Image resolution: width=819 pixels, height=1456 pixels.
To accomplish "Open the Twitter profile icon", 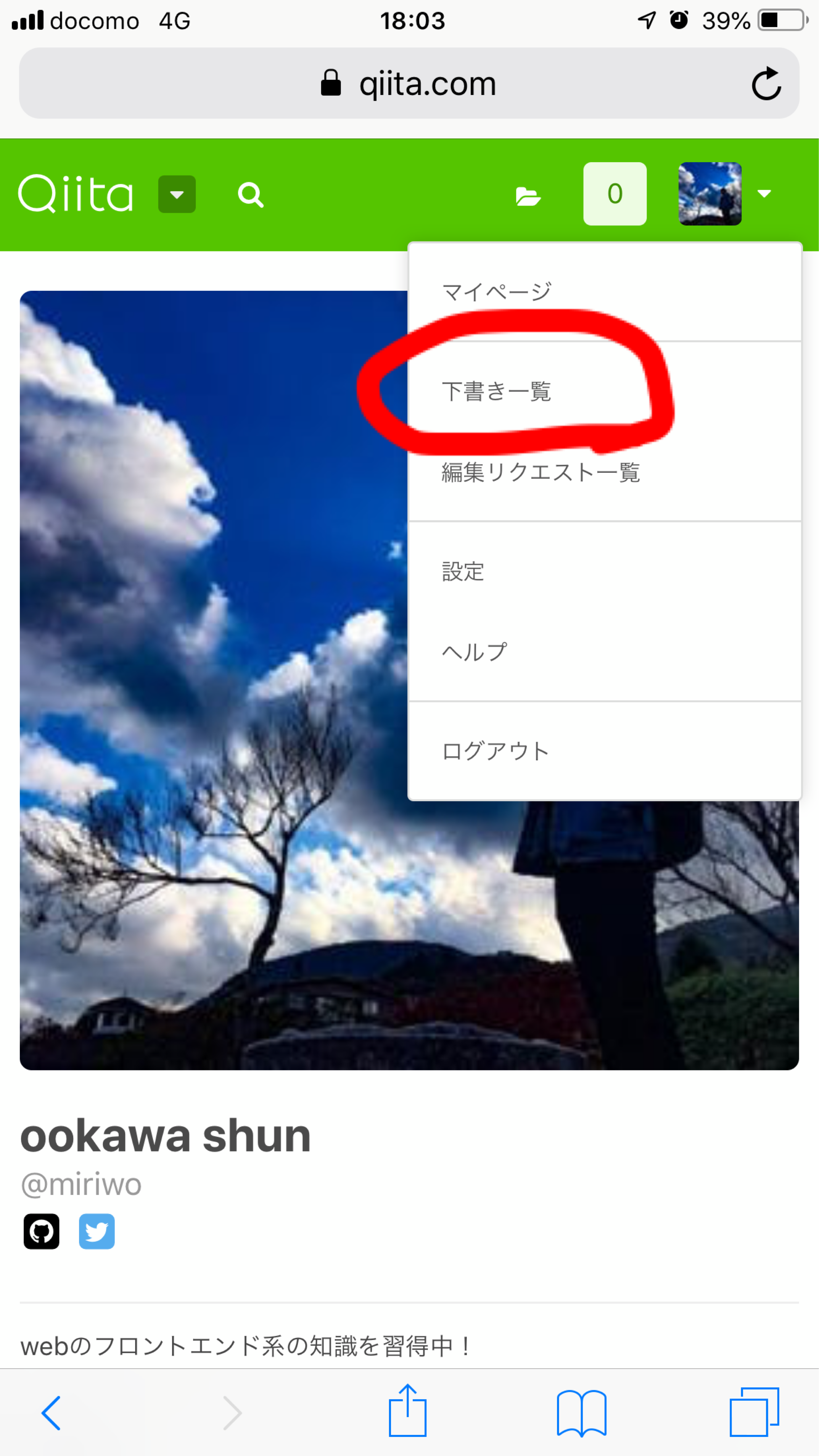I will point(97,1231).
